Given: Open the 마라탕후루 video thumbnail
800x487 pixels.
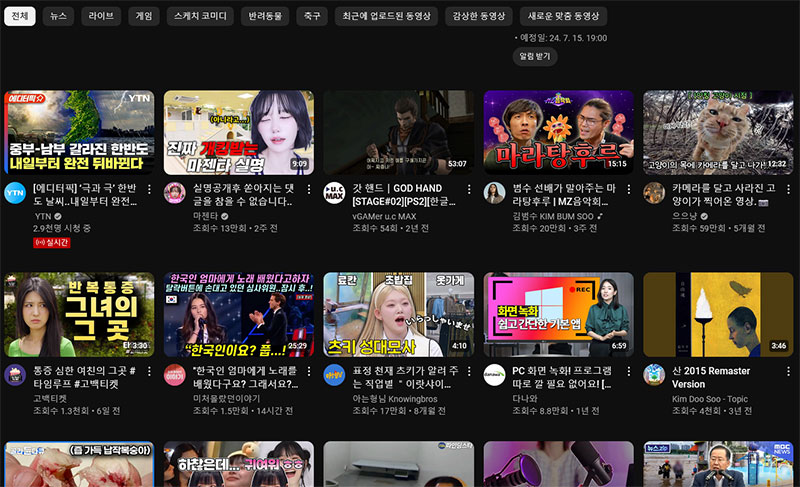Looking at the screenshot, I should pos(558,132).
